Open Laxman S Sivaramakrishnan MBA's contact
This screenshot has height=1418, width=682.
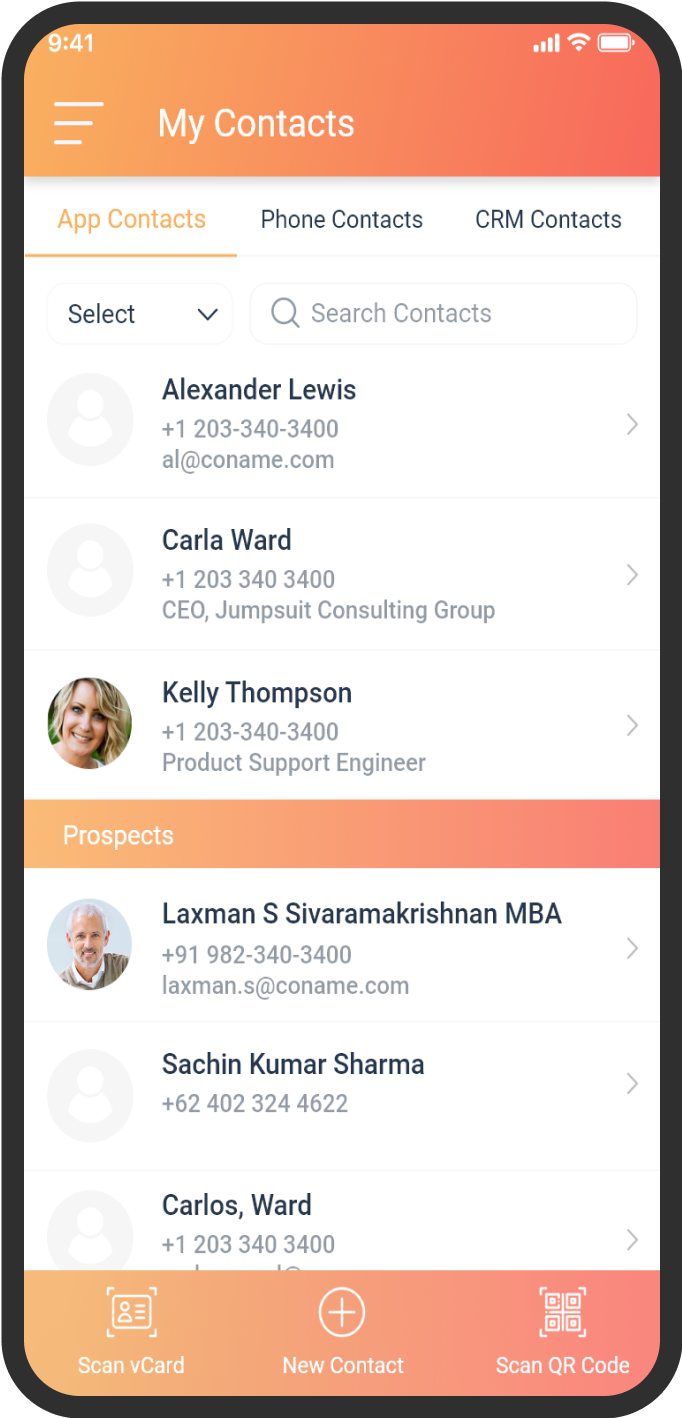click(342, 946)
